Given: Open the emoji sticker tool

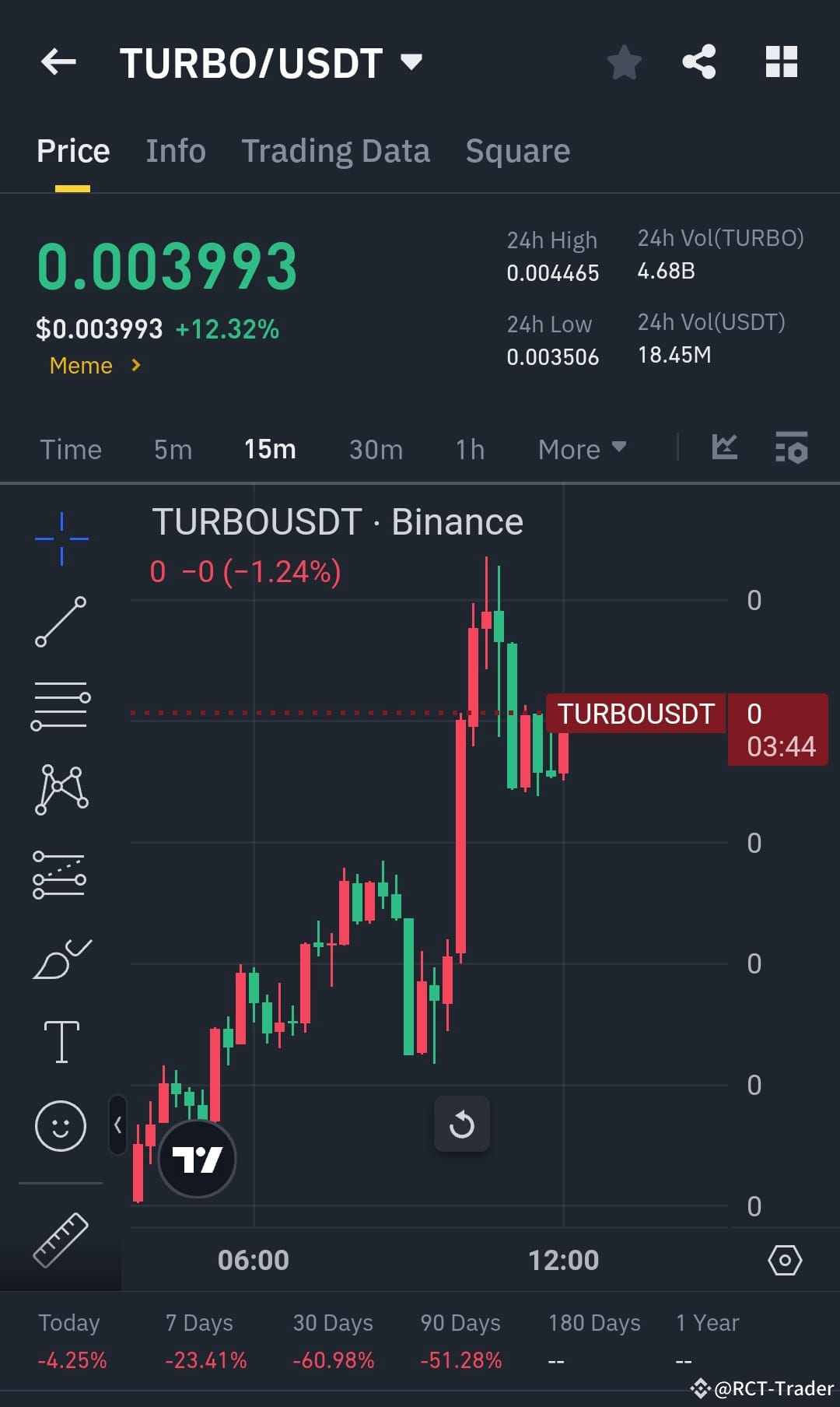Looking at the screenshot, I should pyautogui.click(x=61, y=1125).
